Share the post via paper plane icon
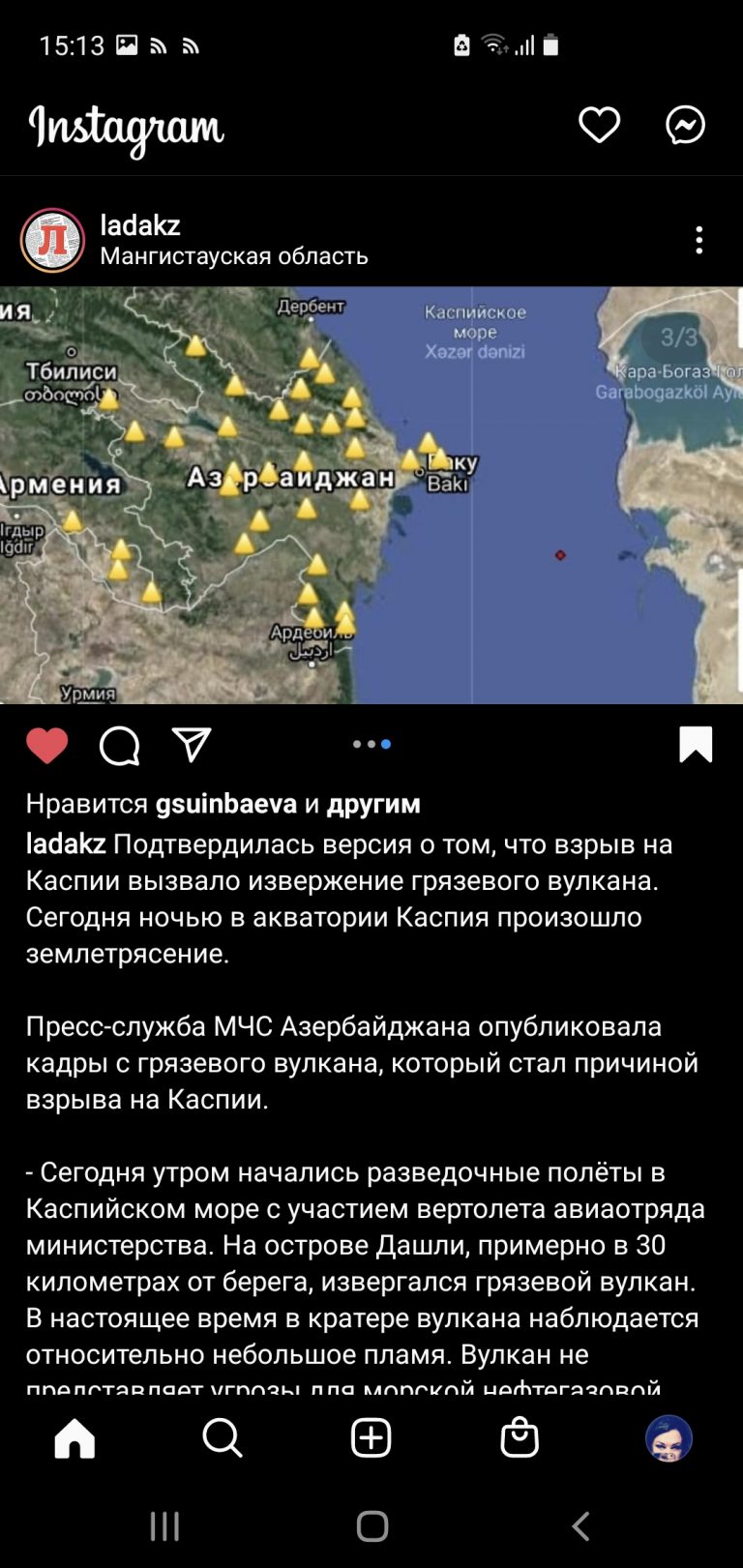This screenshot has width=743, height=1568. click(192, 744)
